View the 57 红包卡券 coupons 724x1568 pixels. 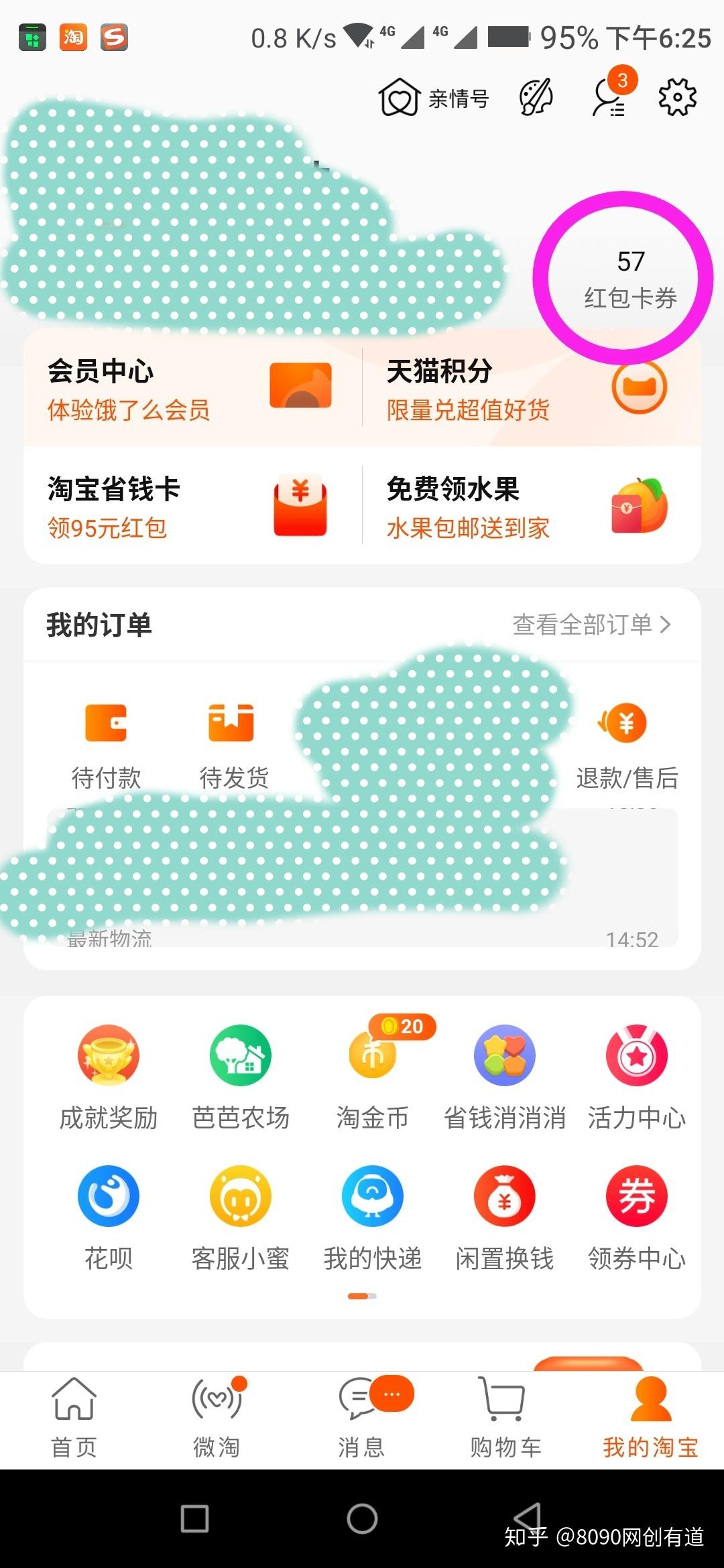coord(630,279)
